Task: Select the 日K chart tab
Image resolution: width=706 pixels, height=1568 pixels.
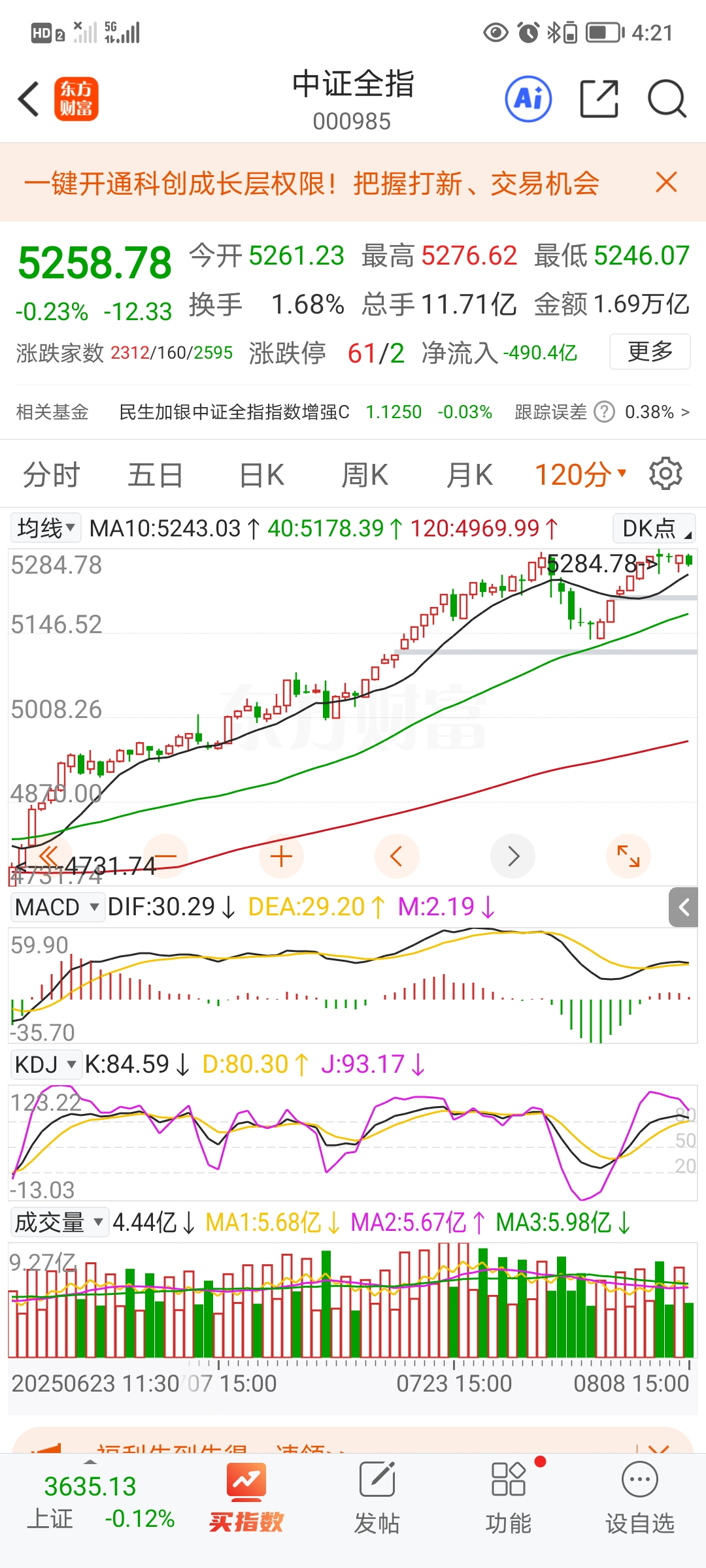Action: (x=261, y=475)
